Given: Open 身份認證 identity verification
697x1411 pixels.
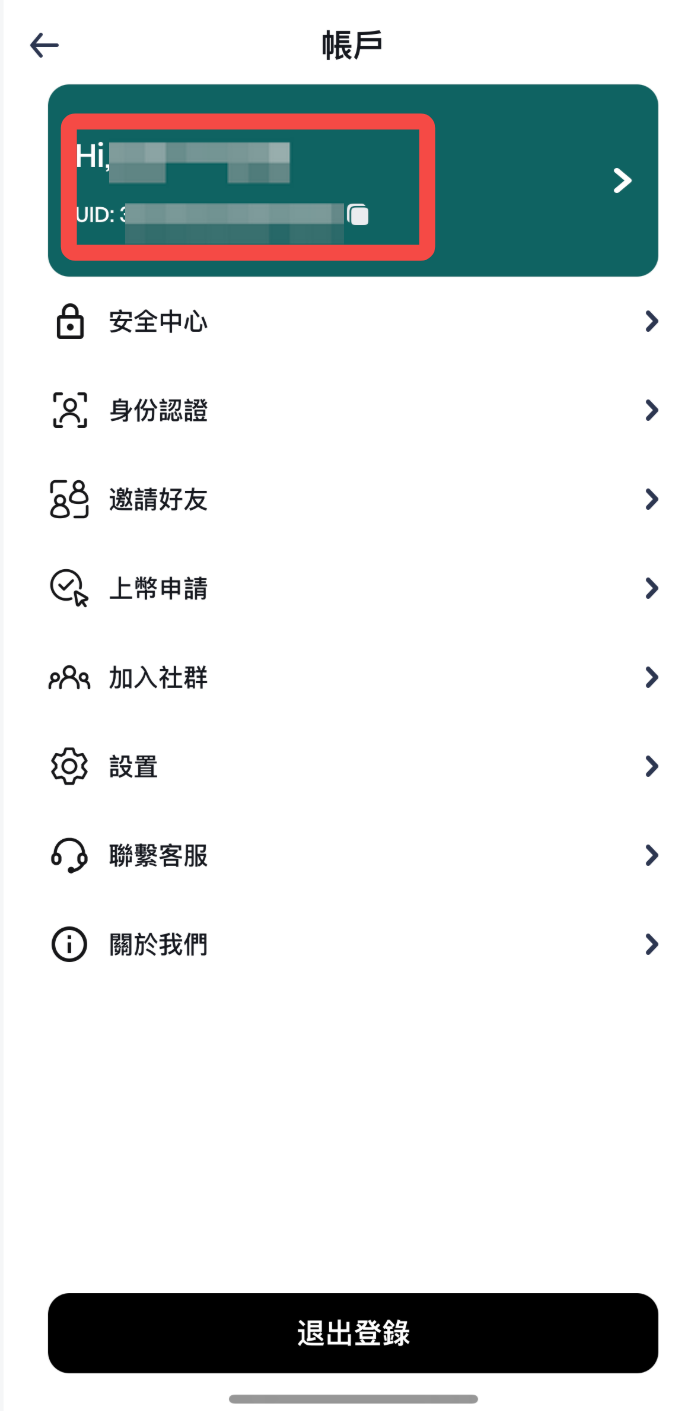Looking at the screenshot, I should (x=158, y=410).
